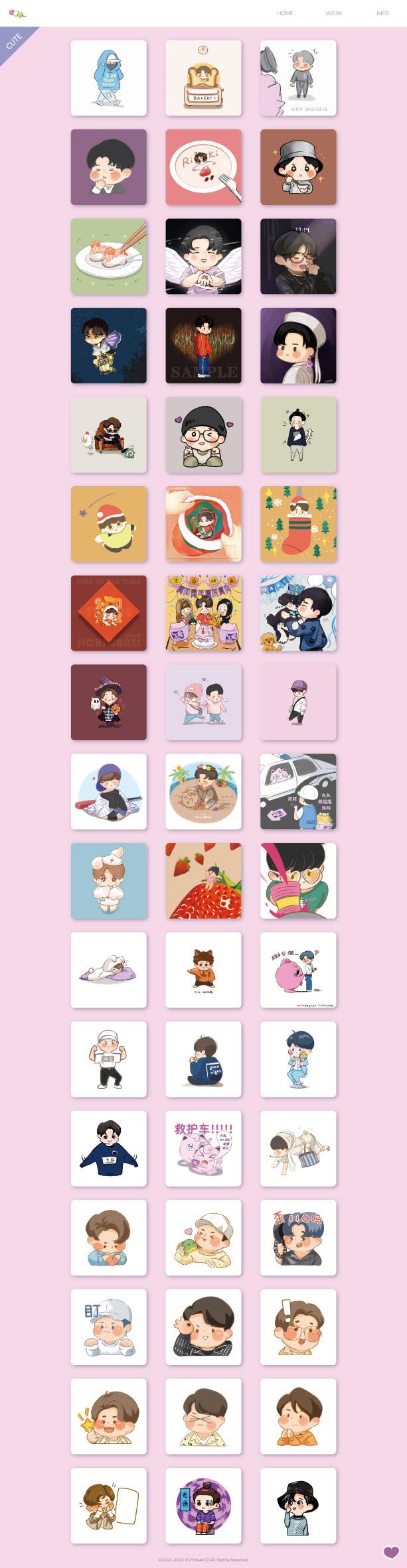Open the beanie and glasses character artwork
Image resolution: width=407 pixels, height=1568 pixels.
tap(203, 435)
